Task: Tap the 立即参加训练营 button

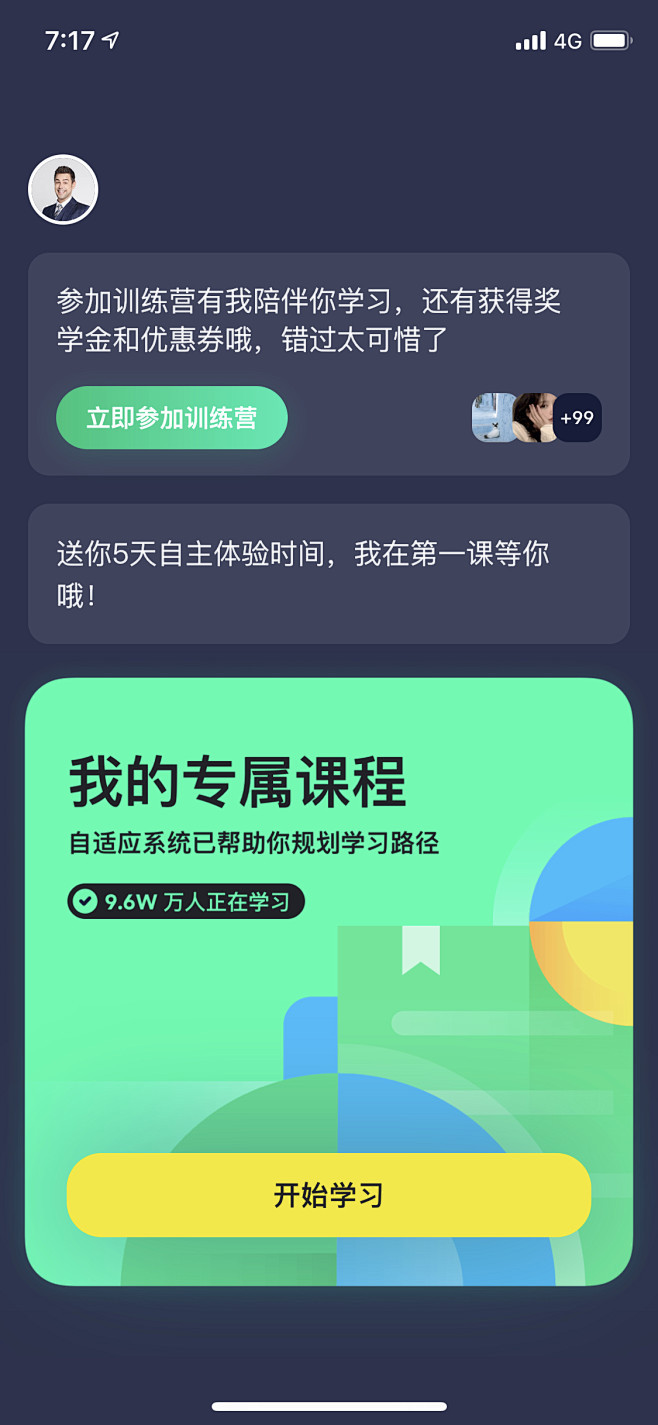Action: pos(172,418)
